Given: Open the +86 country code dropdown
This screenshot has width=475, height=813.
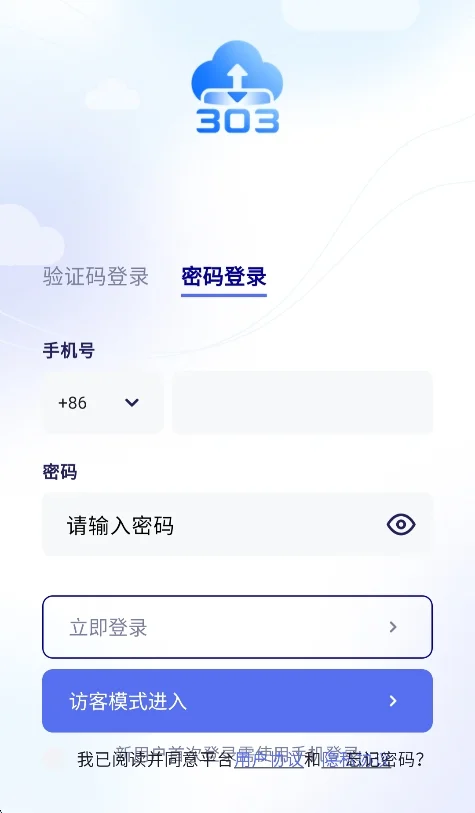Looking at the screenshot, I should point(103,402).
